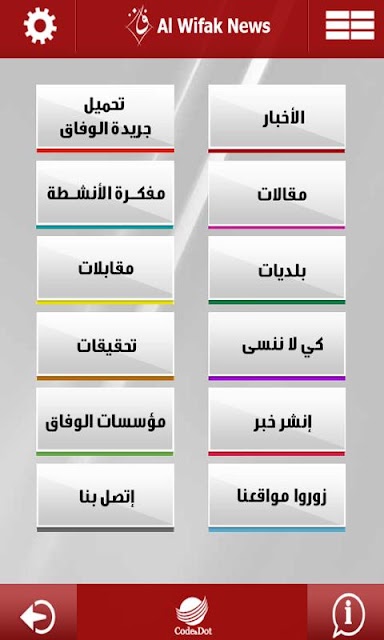The image size is (384, 640).
Task: Select تحميل جريدة الوفاق button
Action: (105, 119)
